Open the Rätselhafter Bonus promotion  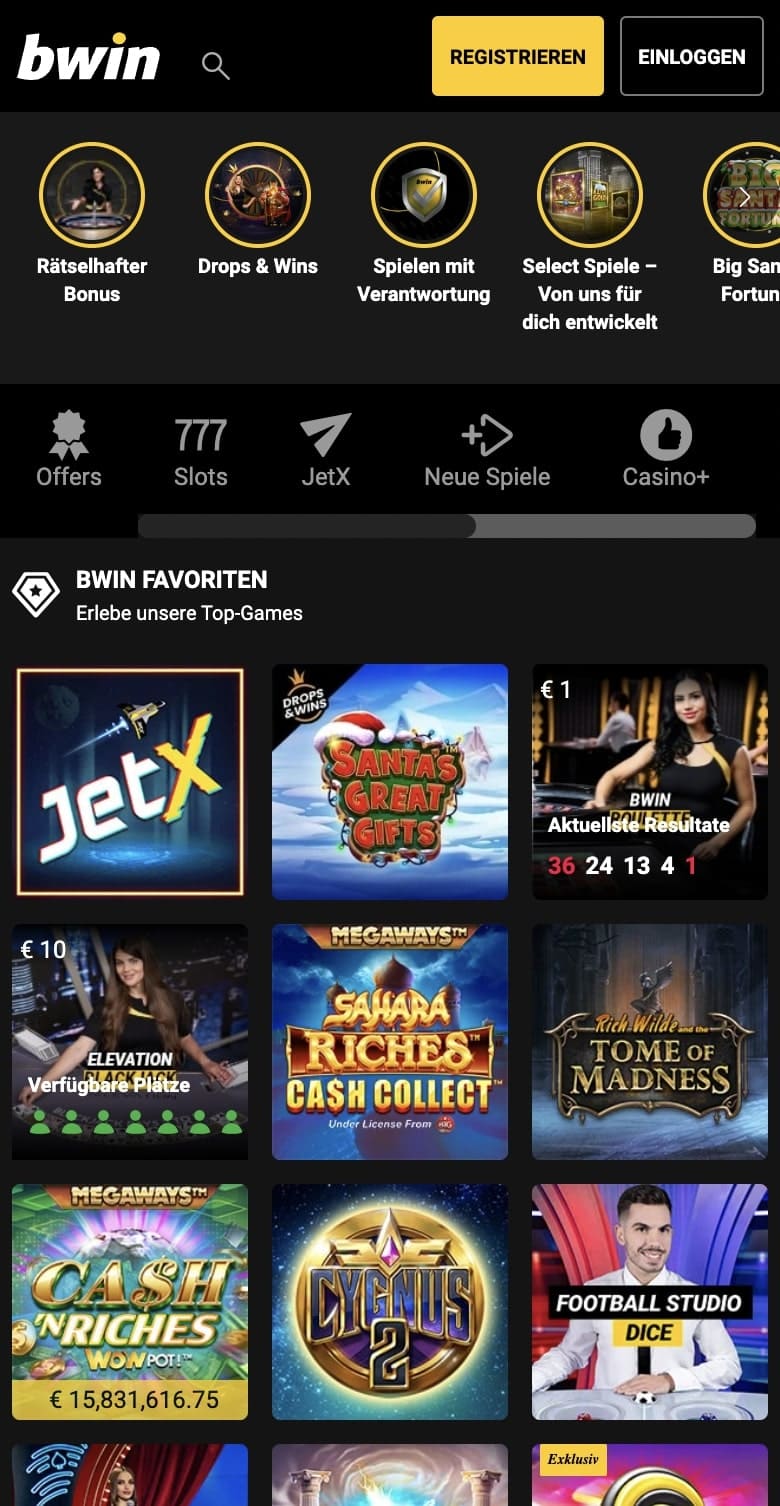point(92,196)
